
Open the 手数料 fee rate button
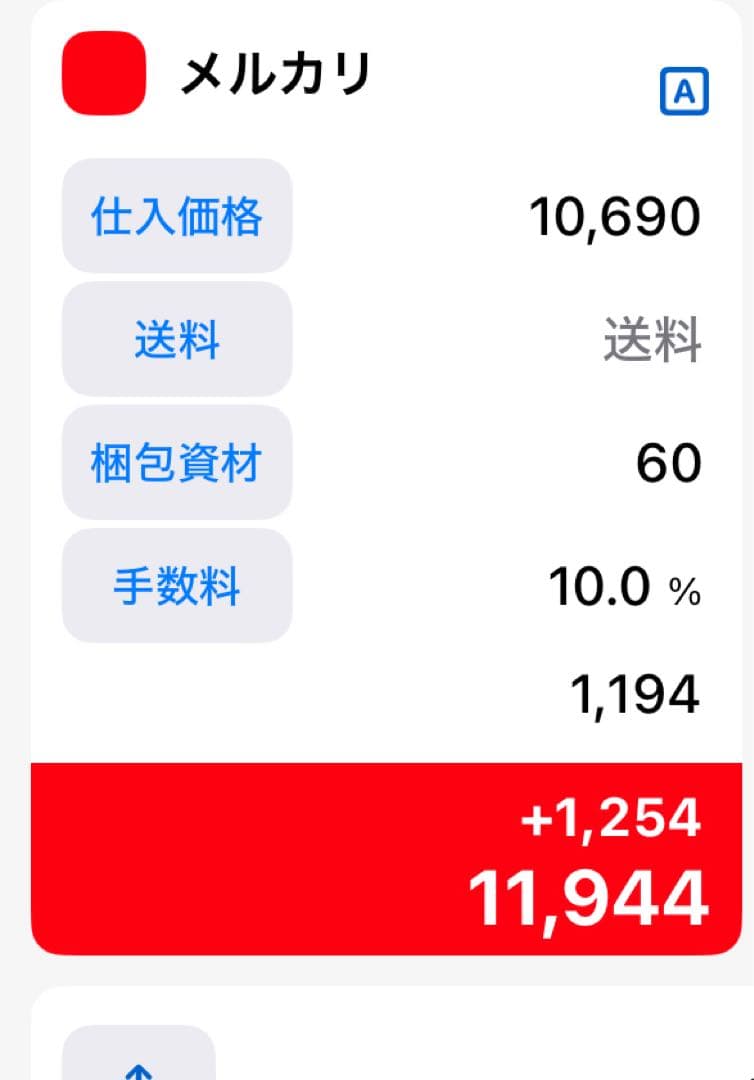click(177, 587)
